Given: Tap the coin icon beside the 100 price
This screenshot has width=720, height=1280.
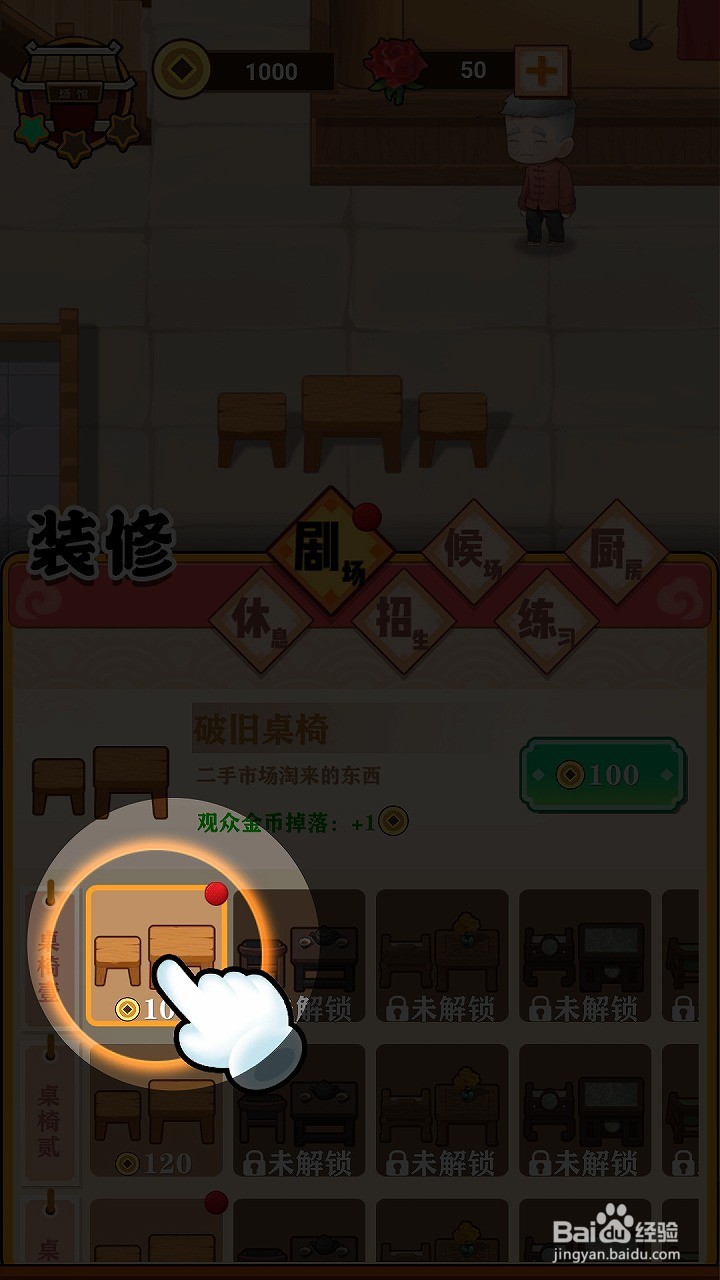Looking at the screenshot, I should pyautogui.click(x=571, y=776).
